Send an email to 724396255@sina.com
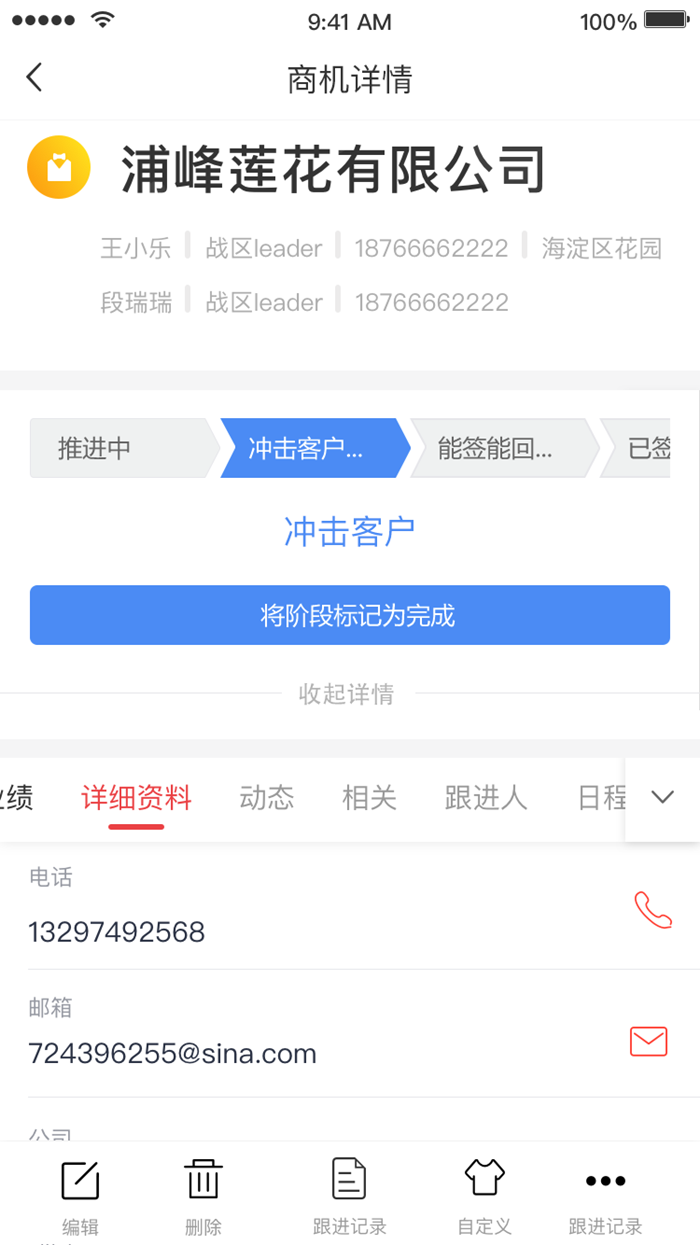Image resolution: width=700 pixels, height=1245 pixels. pyautogui.click(x=648, y=1041)
